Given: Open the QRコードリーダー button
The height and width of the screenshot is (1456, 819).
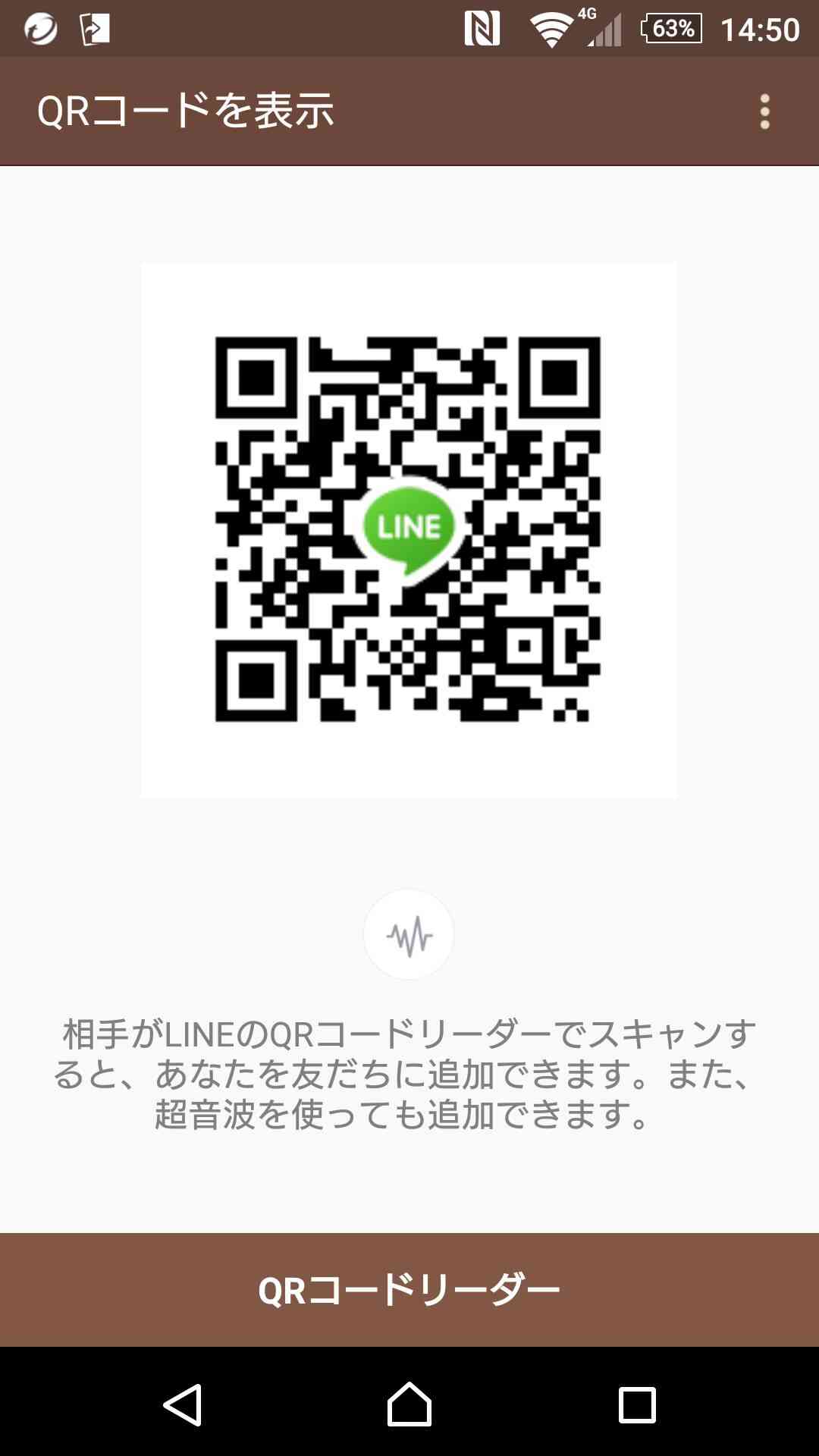Looking at the screenshot, I should (x=409, y=1289).
